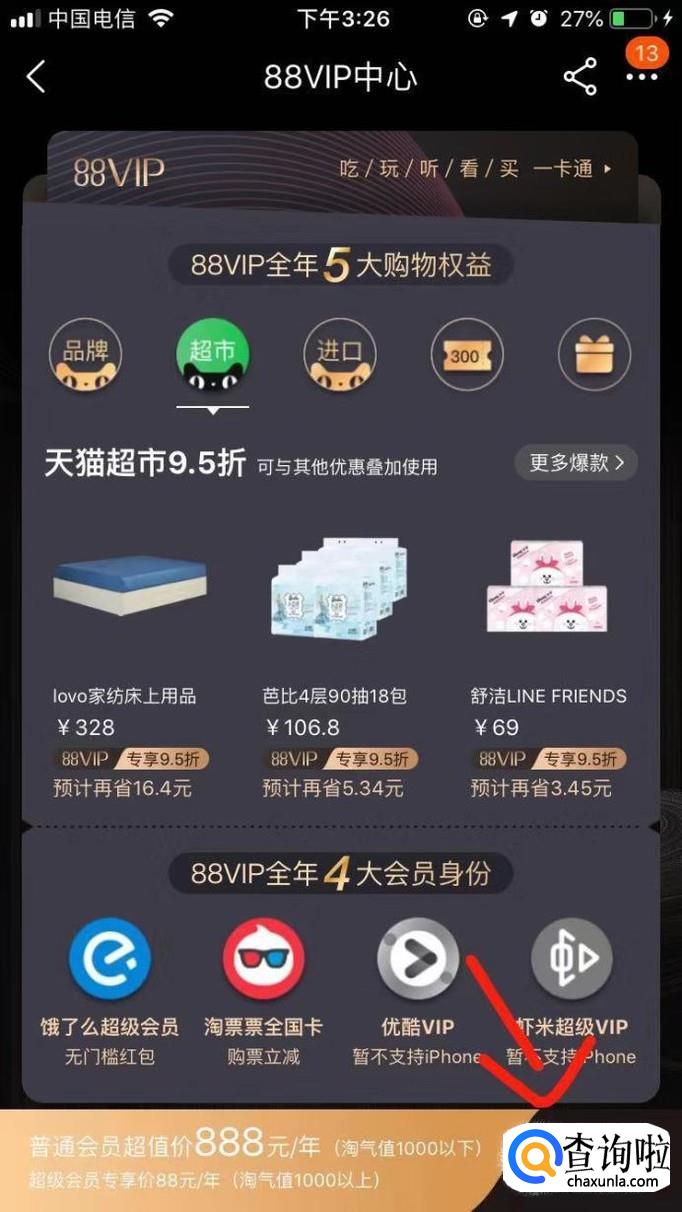Switch to the 进口 benefit tab
The width and height of the screenshot is (682, 1212).
point(340,353)
